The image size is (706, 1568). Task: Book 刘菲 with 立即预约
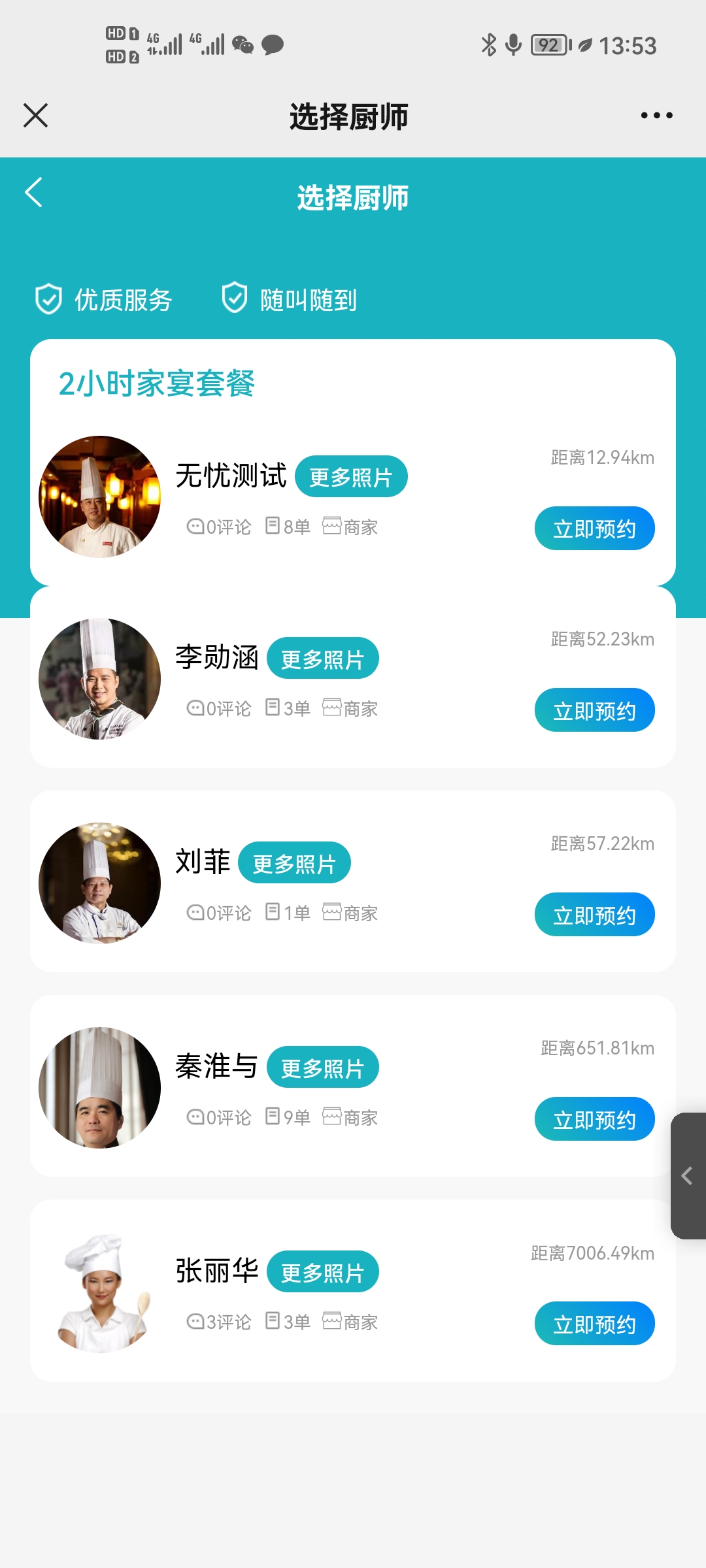tap(594, 915)
